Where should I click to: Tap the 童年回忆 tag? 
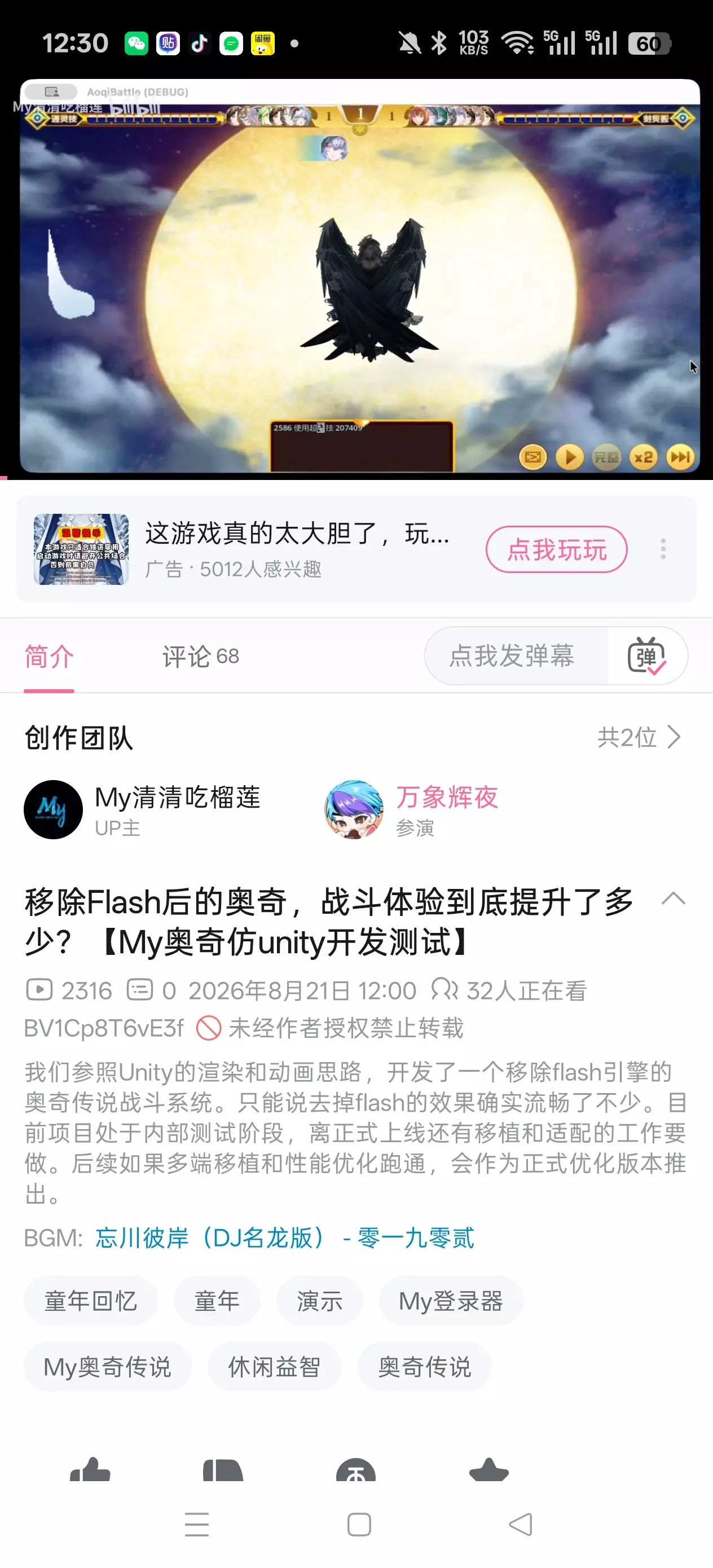pyautogui.click(x=91, y=1301)
